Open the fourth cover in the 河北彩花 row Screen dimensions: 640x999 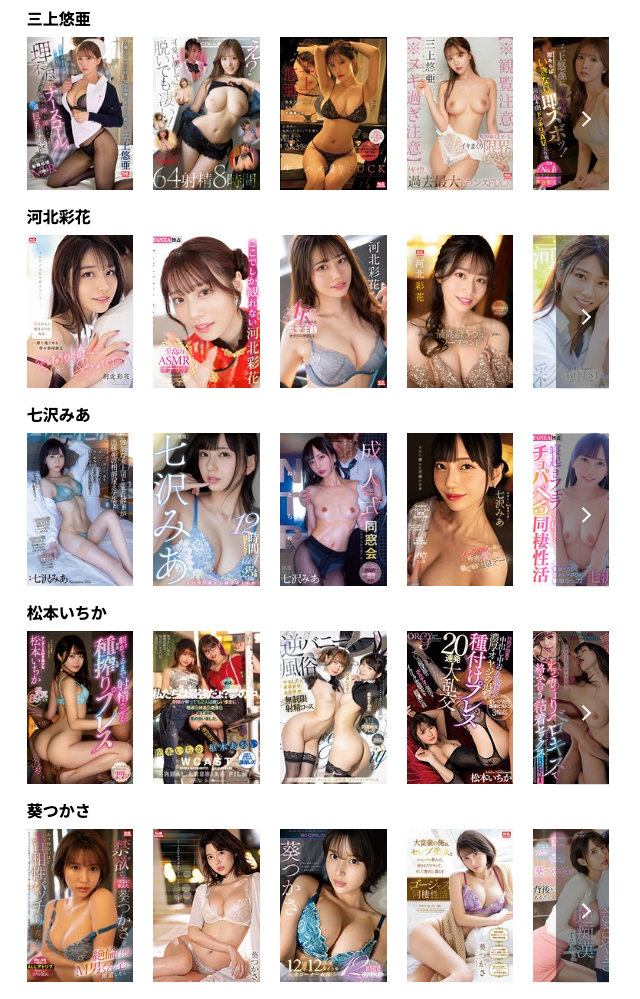tap(460, 312)
